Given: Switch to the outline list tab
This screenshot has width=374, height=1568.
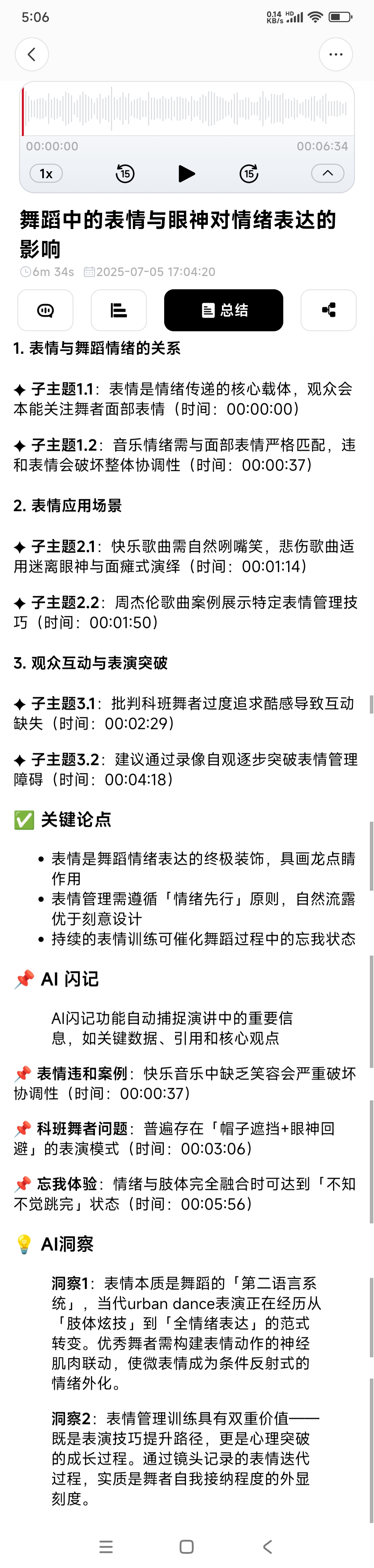Looking at the screenshot, I should click(119, 310).
